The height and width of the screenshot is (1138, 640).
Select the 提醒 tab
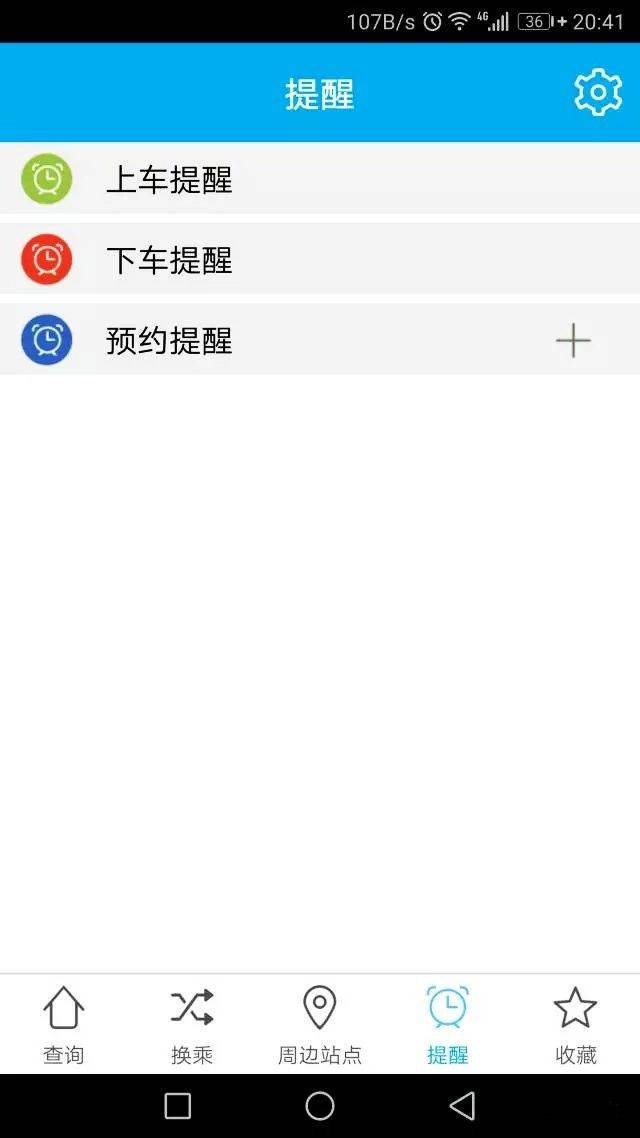pos(448,1025)
